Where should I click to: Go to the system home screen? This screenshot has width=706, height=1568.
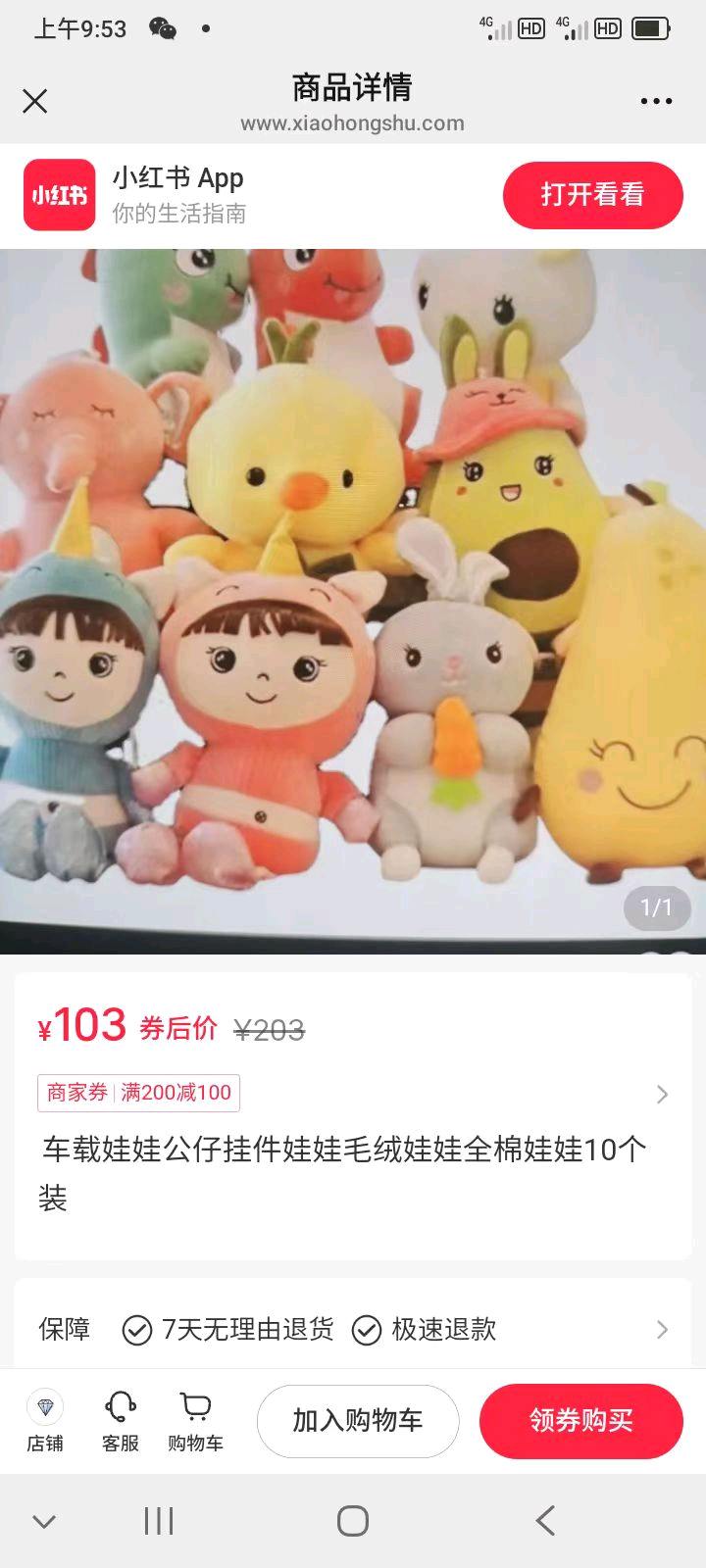pyautogui.click(x=353, y=1521)
